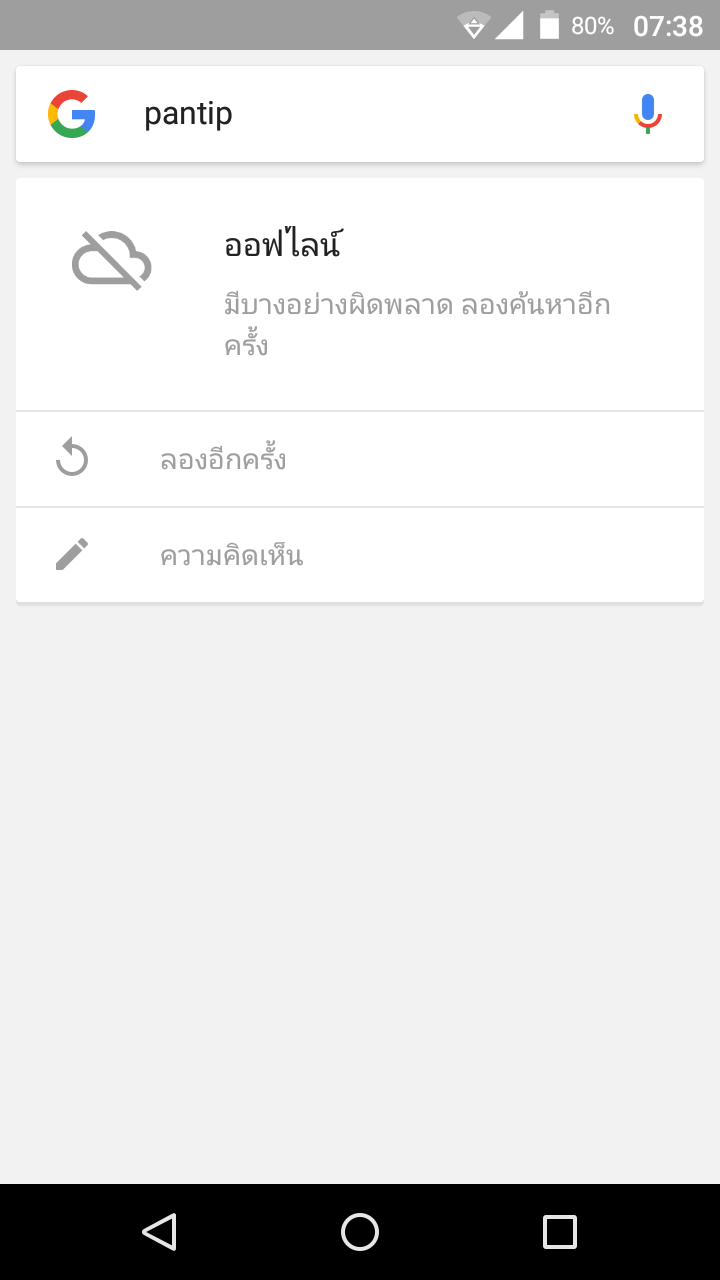Go back using the navigation bar
Image resolution: width=720 pixels, height=1280 pixels.
160,1232
